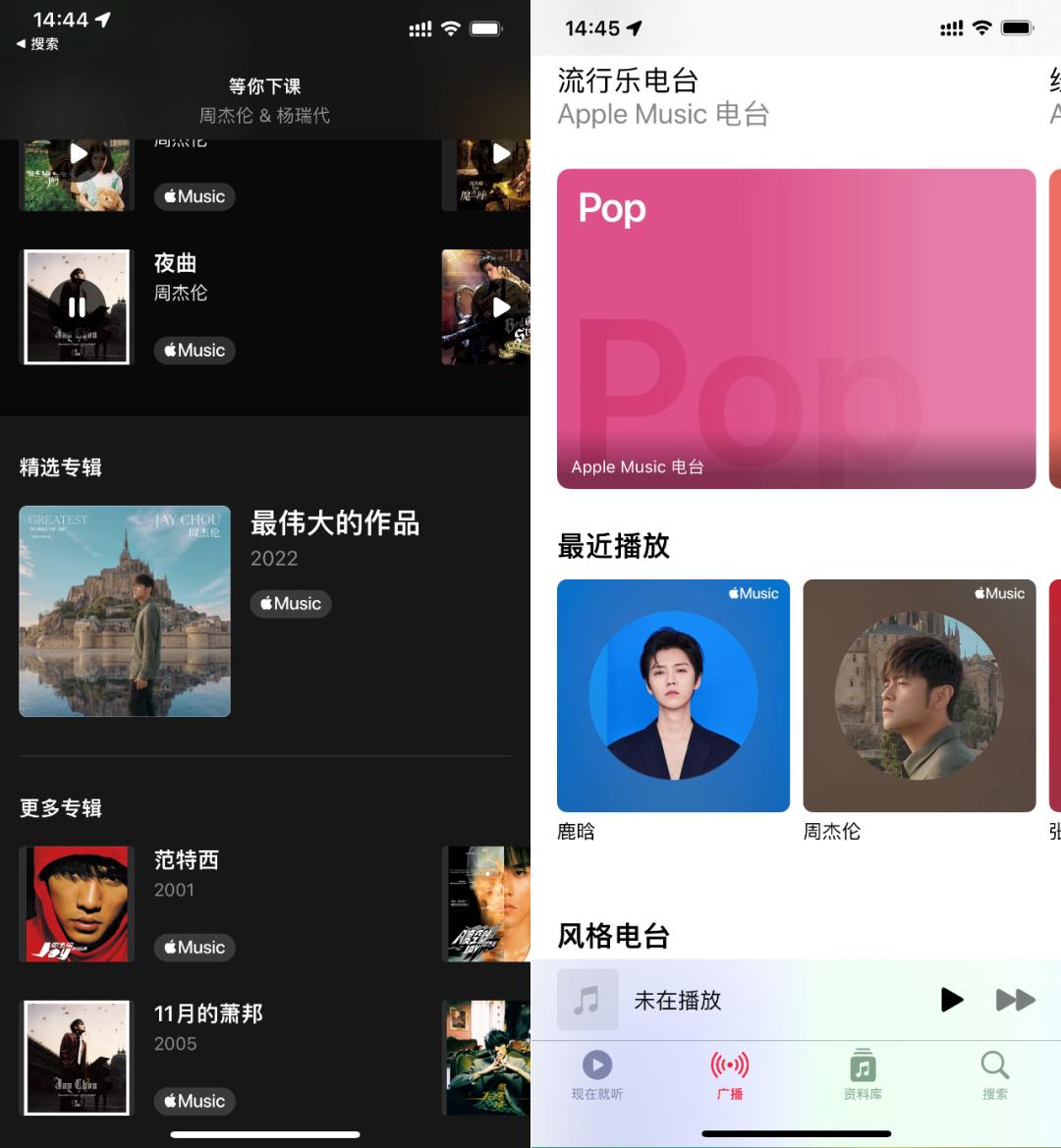Open the album 11月的萧邦

(x=77, y=1057)
